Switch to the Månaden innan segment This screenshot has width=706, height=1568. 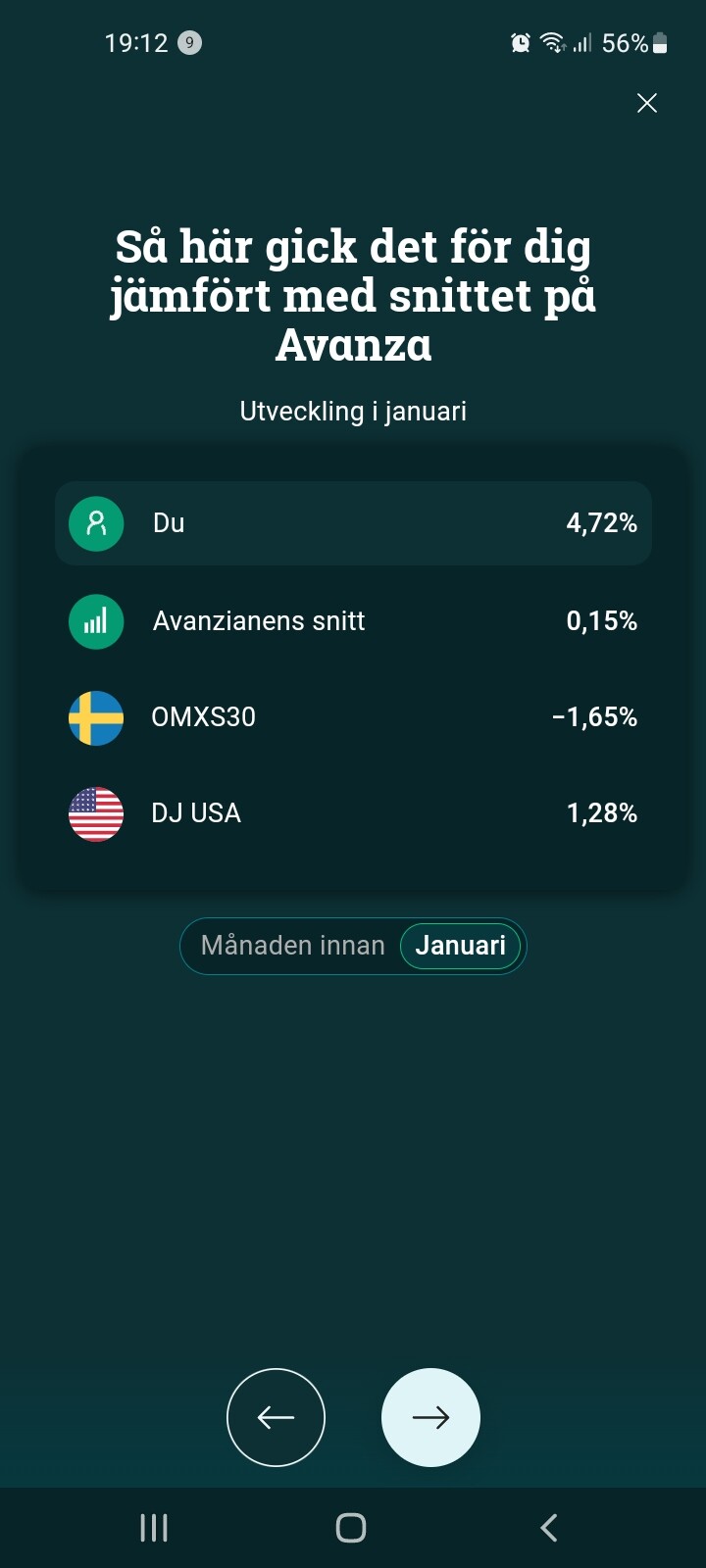[x=292, y=946]
